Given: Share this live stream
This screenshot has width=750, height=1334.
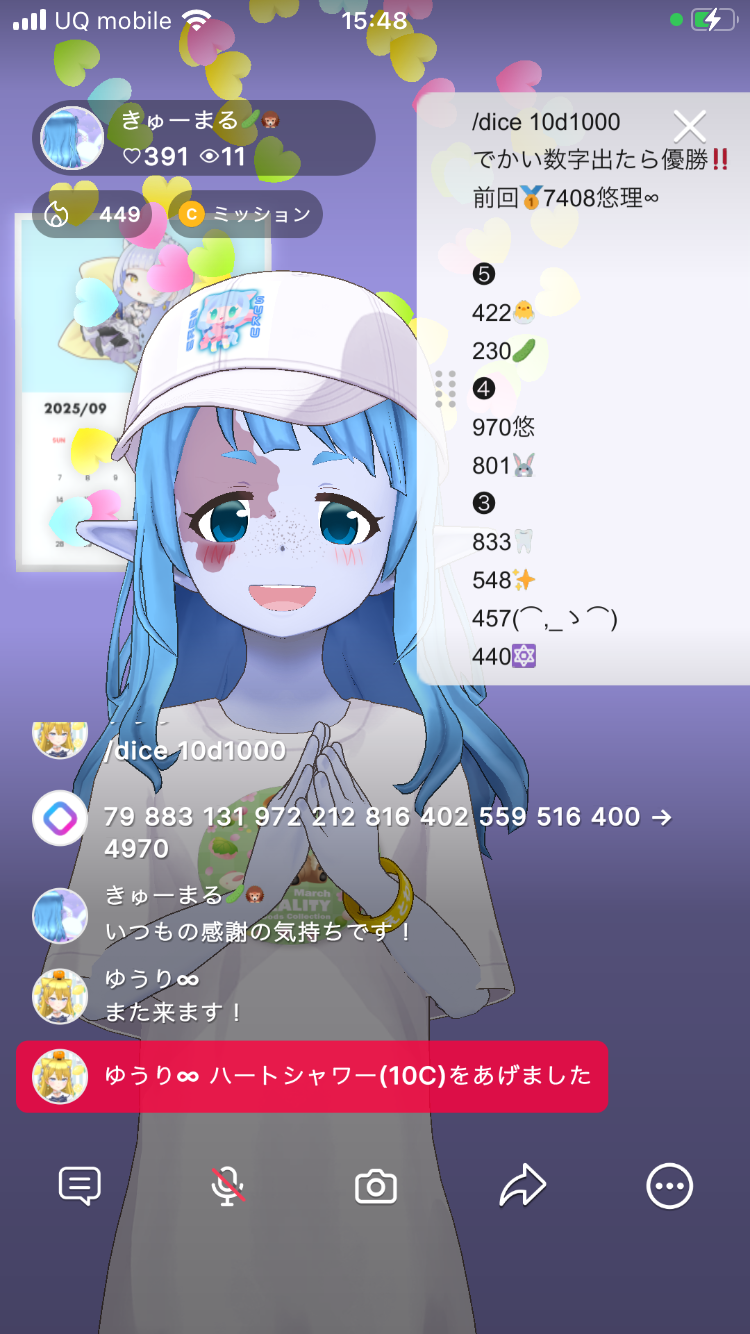Looking at the screenshot, I should [523, 1186].
